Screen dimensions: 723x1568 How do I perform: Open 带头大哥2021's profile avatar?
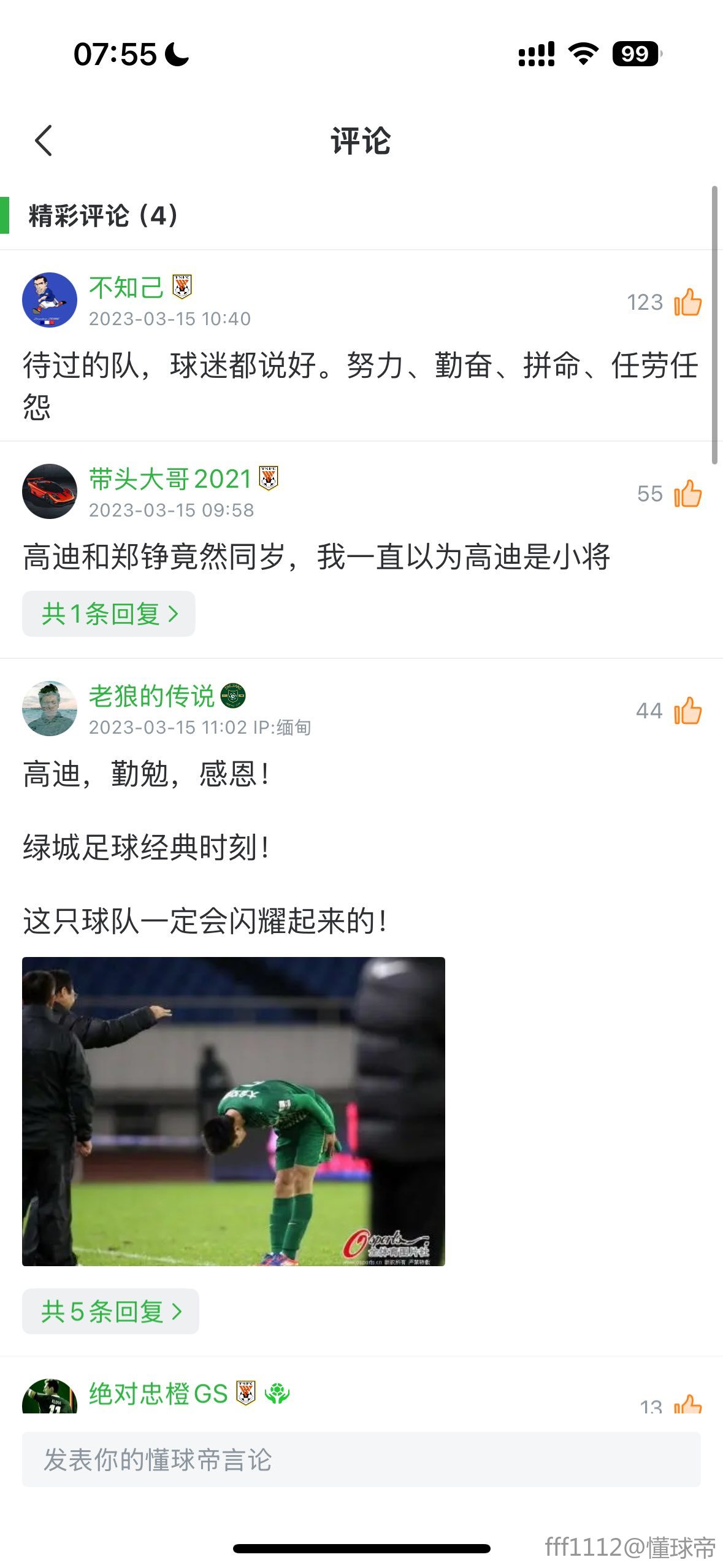click(x=50, y=491)
